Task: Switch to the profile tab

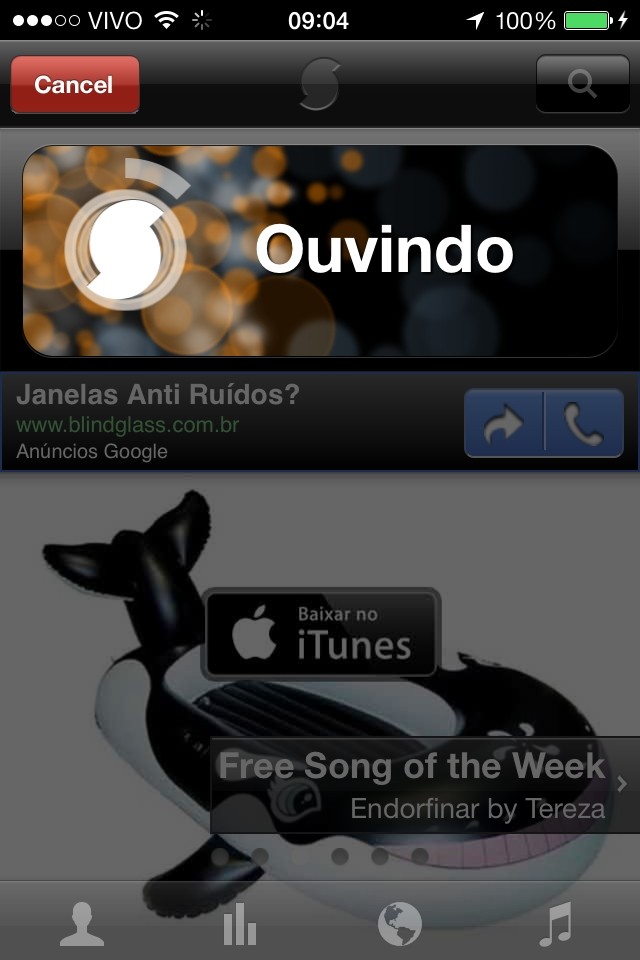Action: 81,924
